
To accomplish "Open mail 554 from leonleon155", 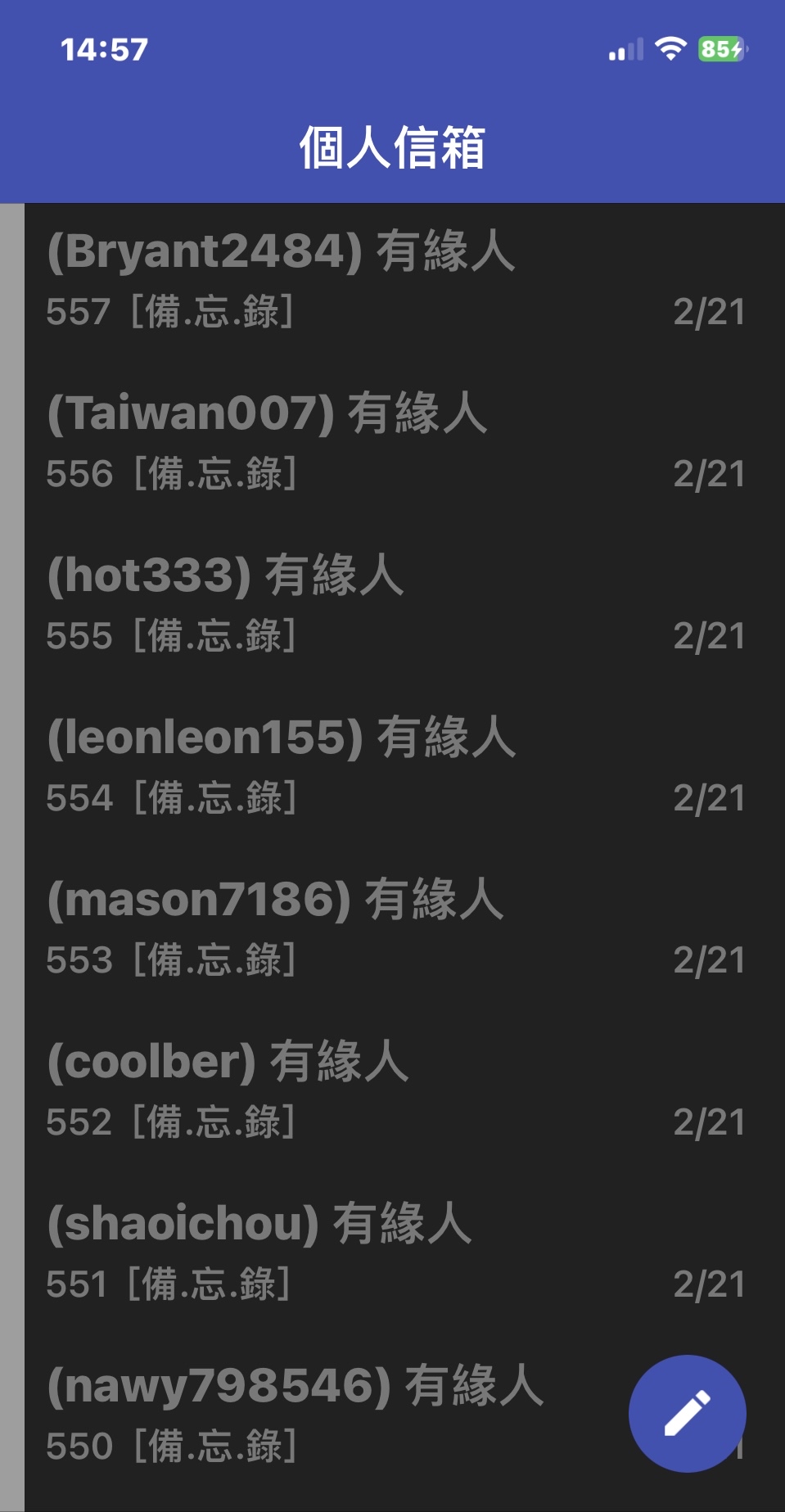I will tap(393, 766).
